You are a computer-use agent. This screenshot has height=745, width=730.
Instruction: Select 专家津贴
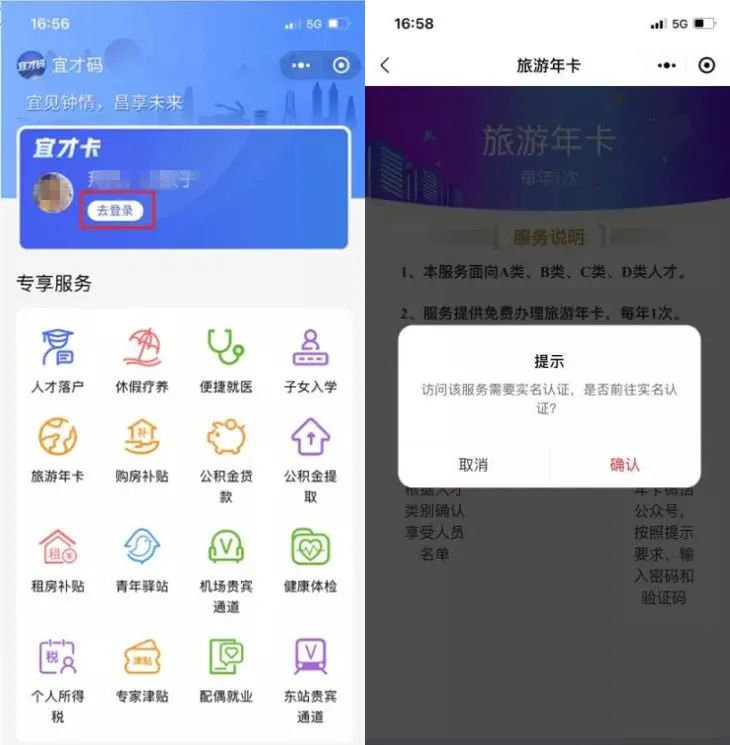142,668
